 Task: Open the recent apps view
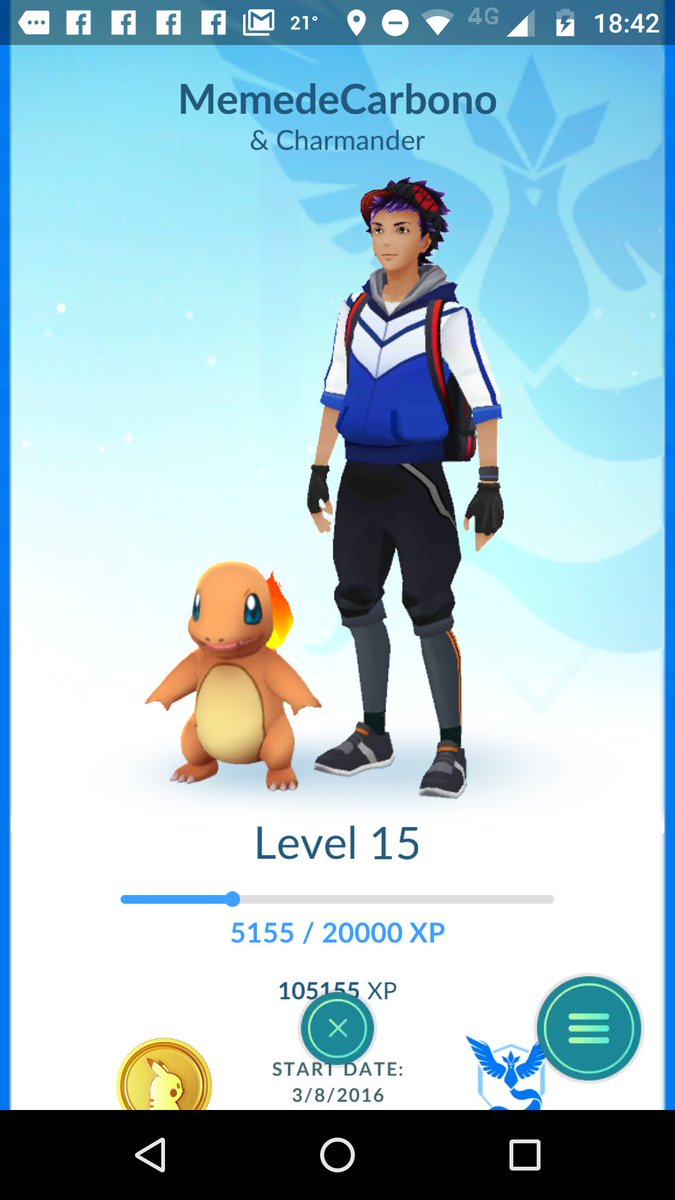click(524, 1155)
